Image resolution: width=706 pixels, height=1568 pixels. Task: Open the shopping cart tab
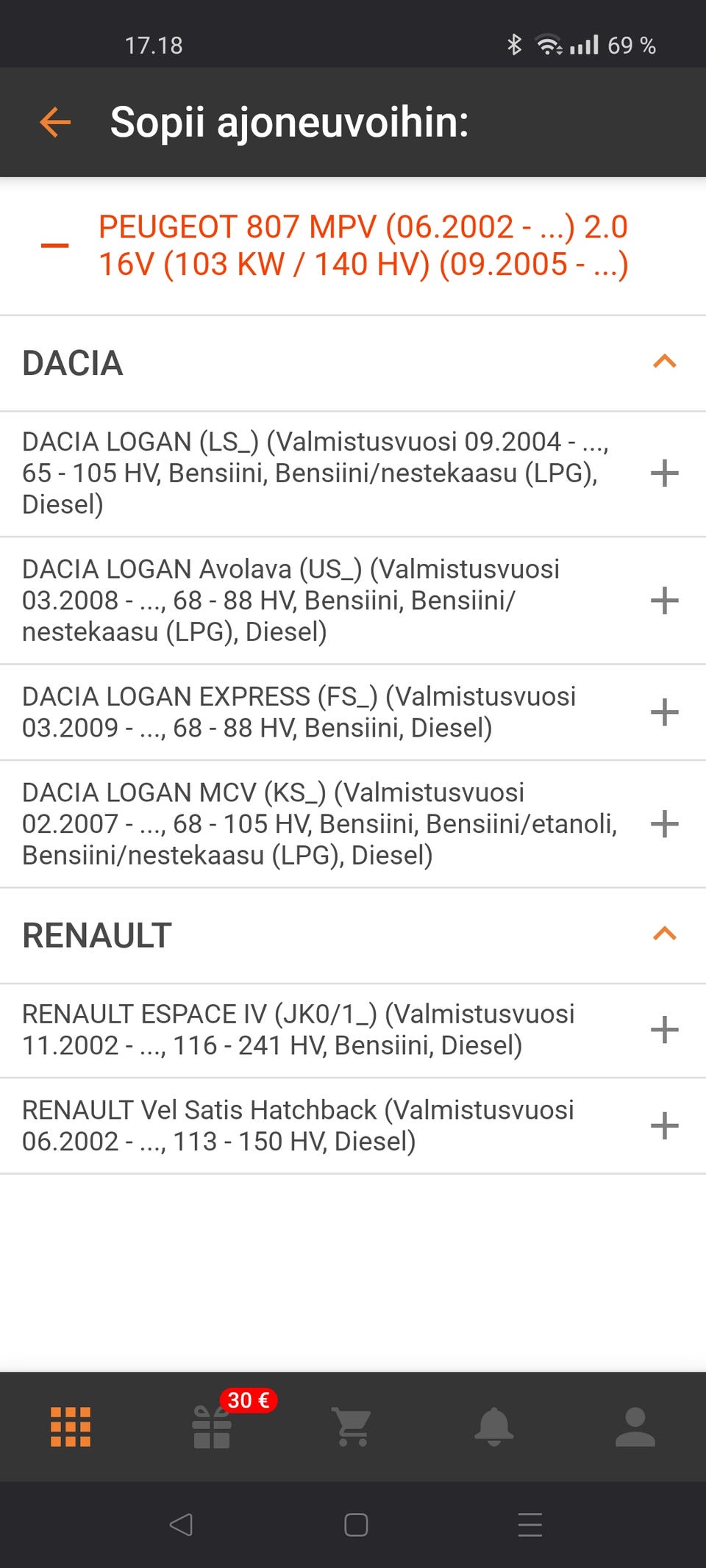352,1427
